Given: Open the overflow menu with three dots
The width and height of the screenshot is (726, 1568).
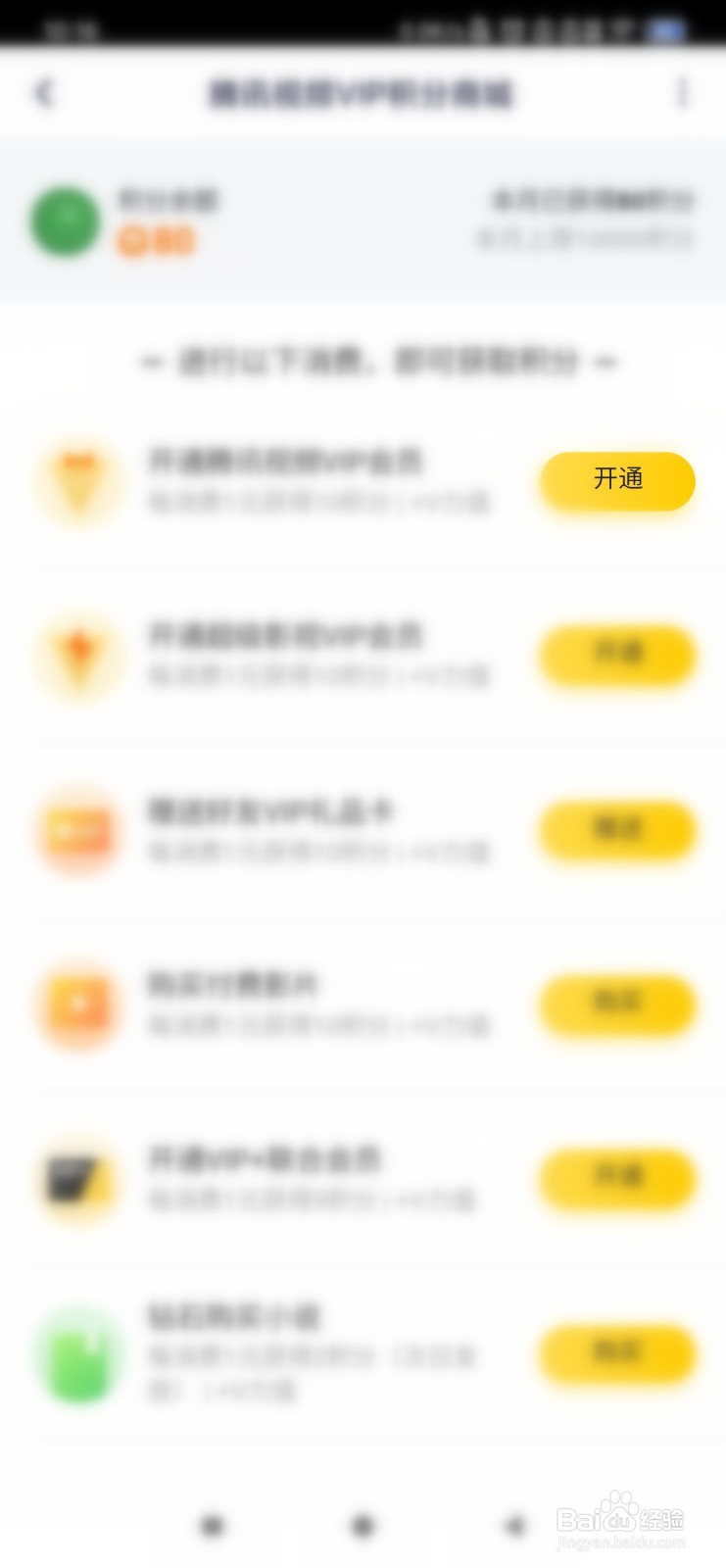Looking at the screenshot, I should pyautogui.click(x=683, y=92).
